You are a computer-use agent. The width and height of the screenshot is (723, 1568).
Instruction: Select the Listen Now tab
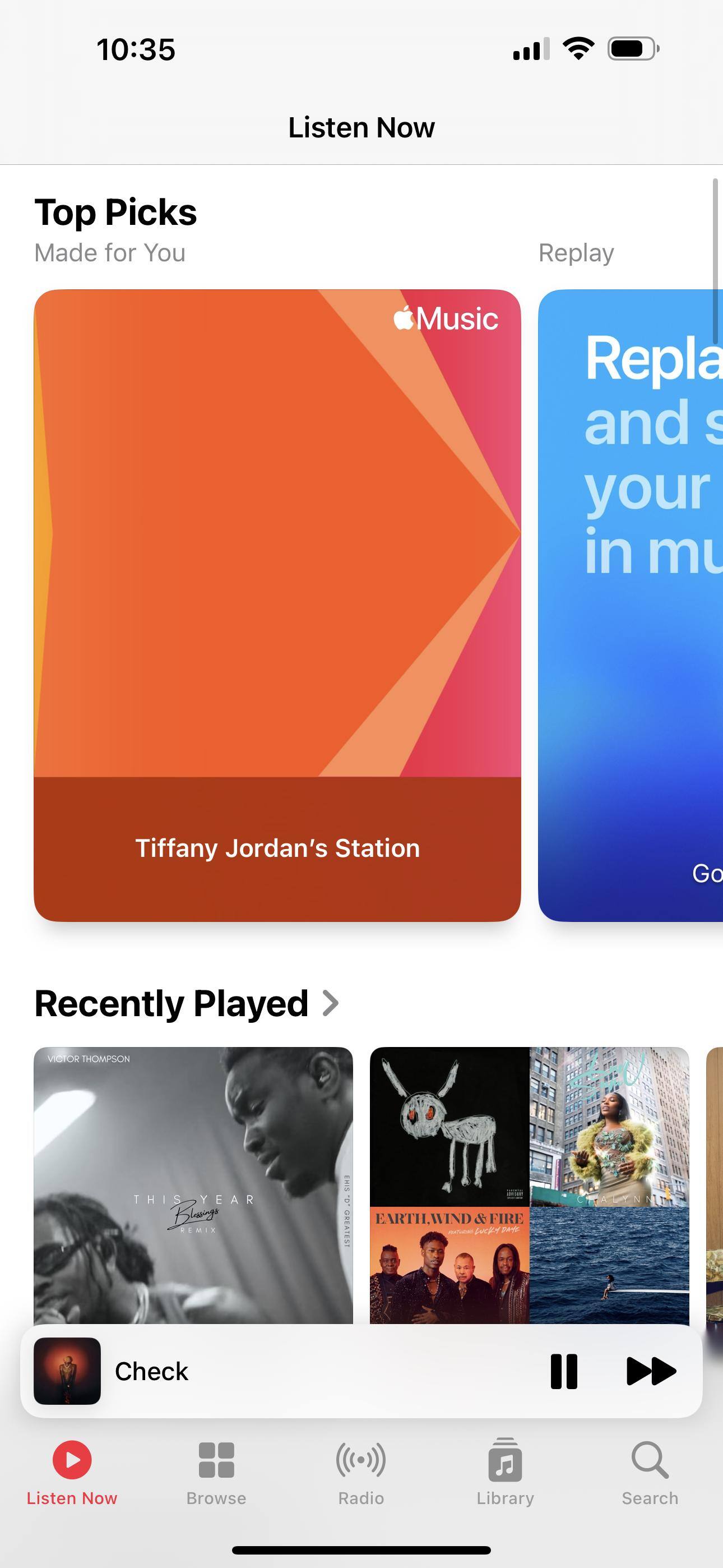[72, 1472]
